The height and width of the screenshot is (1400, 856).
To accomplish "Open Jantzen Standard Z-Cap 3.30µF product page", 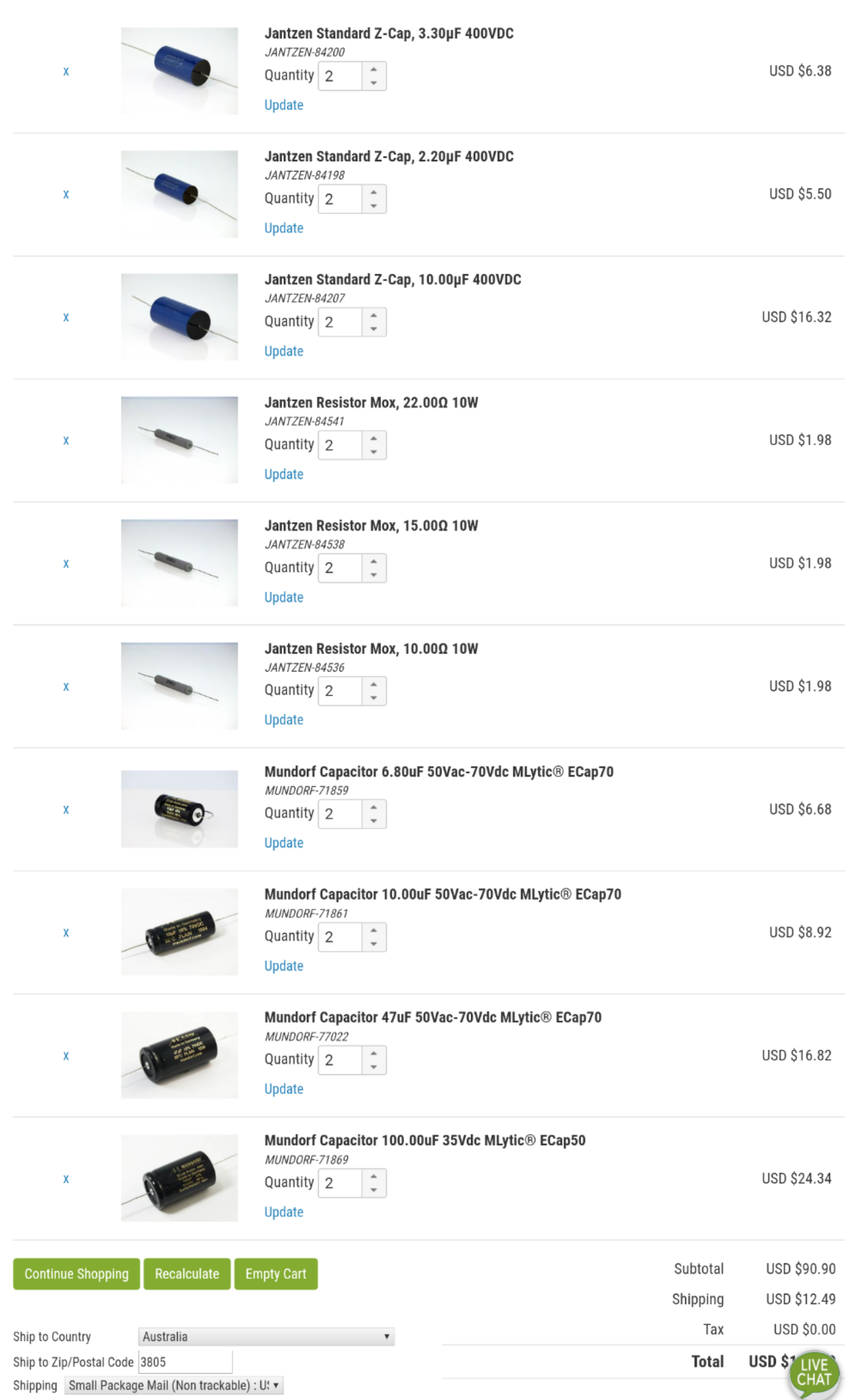I will (389, 33).
